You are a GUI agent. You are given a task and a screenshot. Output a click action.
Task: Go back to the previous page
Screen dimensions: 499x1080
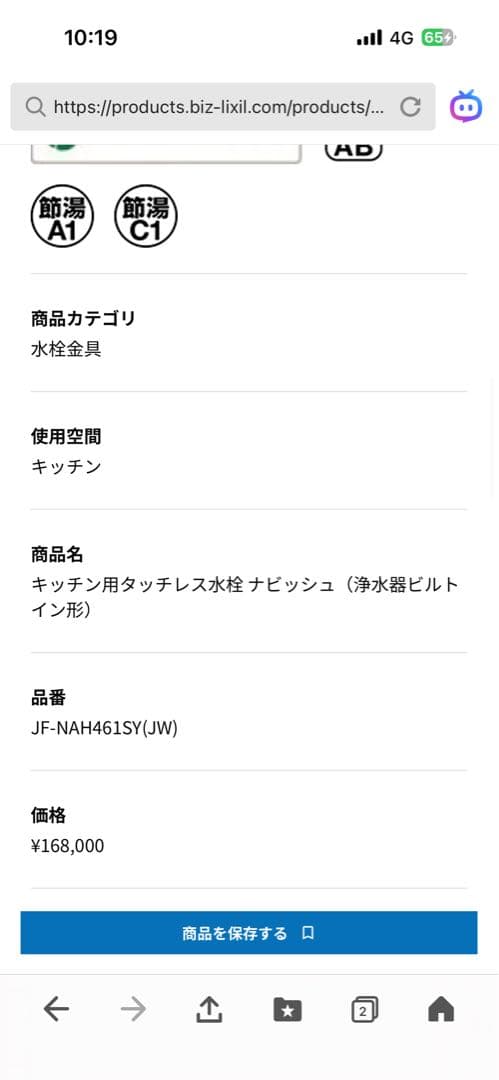(57, 1010)
